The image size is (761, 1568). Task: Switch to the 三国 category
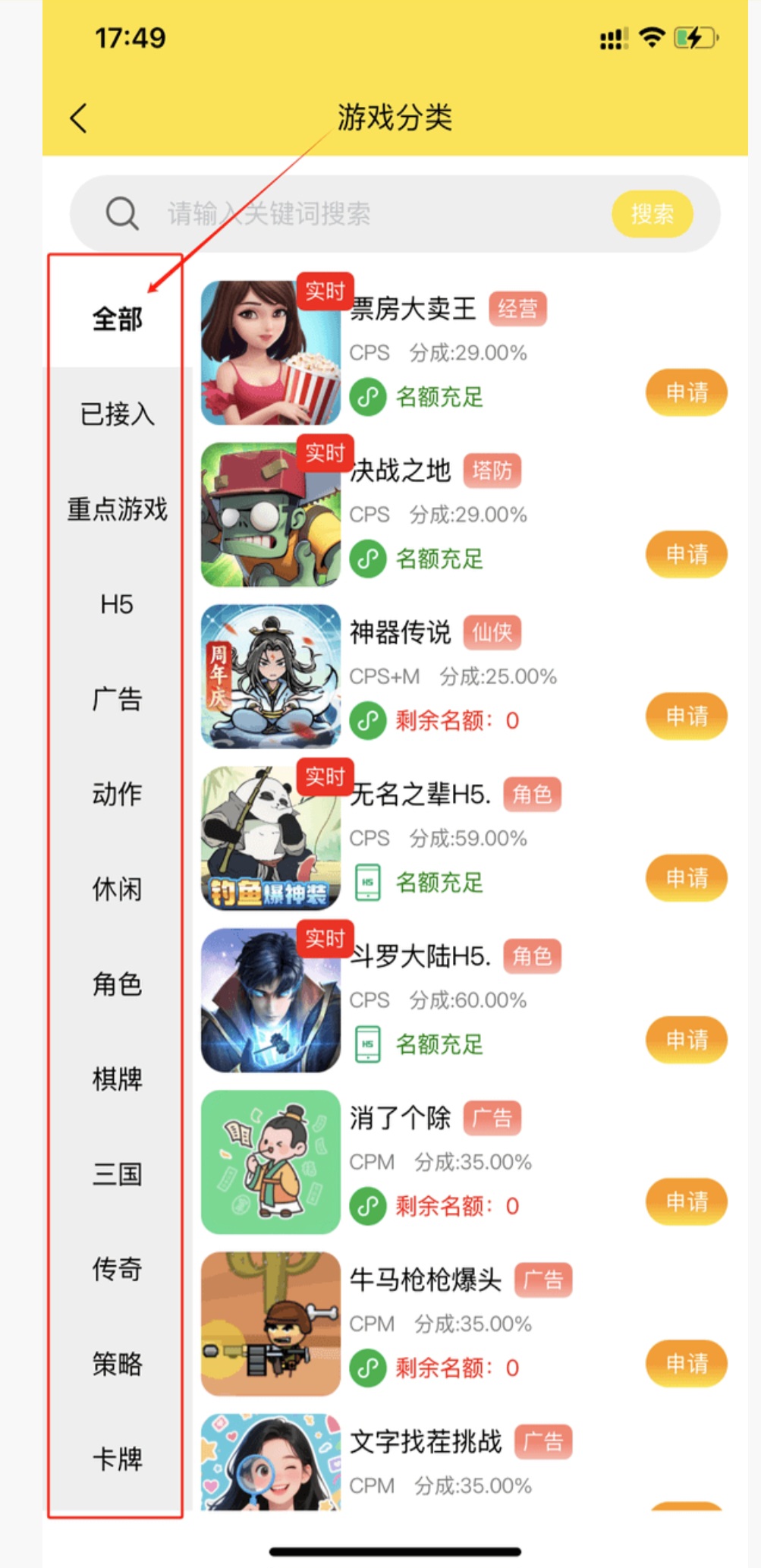pos(117,1175)
